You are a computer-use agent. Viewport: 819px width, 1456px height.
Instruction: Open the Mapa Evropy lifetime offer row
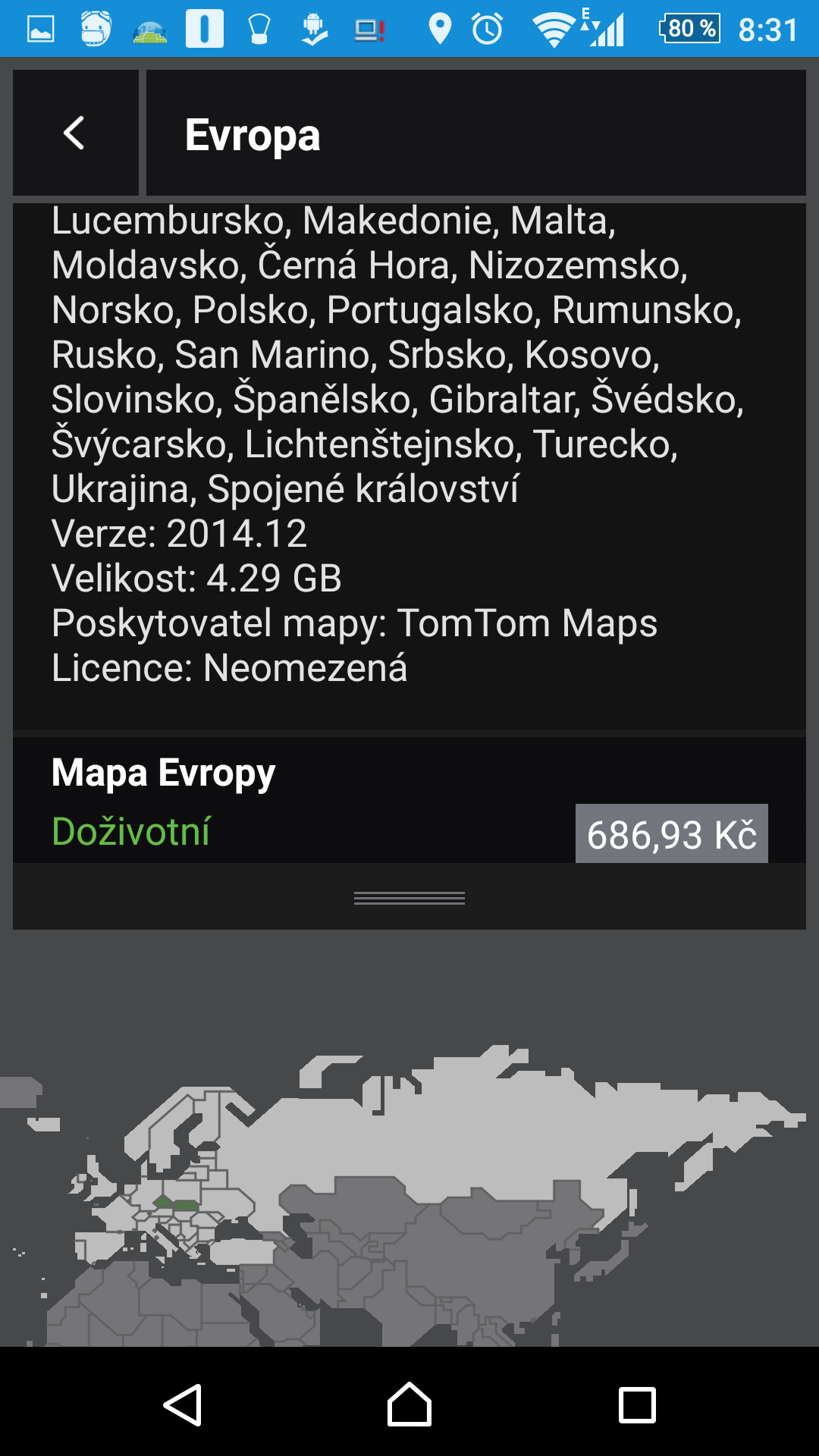[409, 800]
